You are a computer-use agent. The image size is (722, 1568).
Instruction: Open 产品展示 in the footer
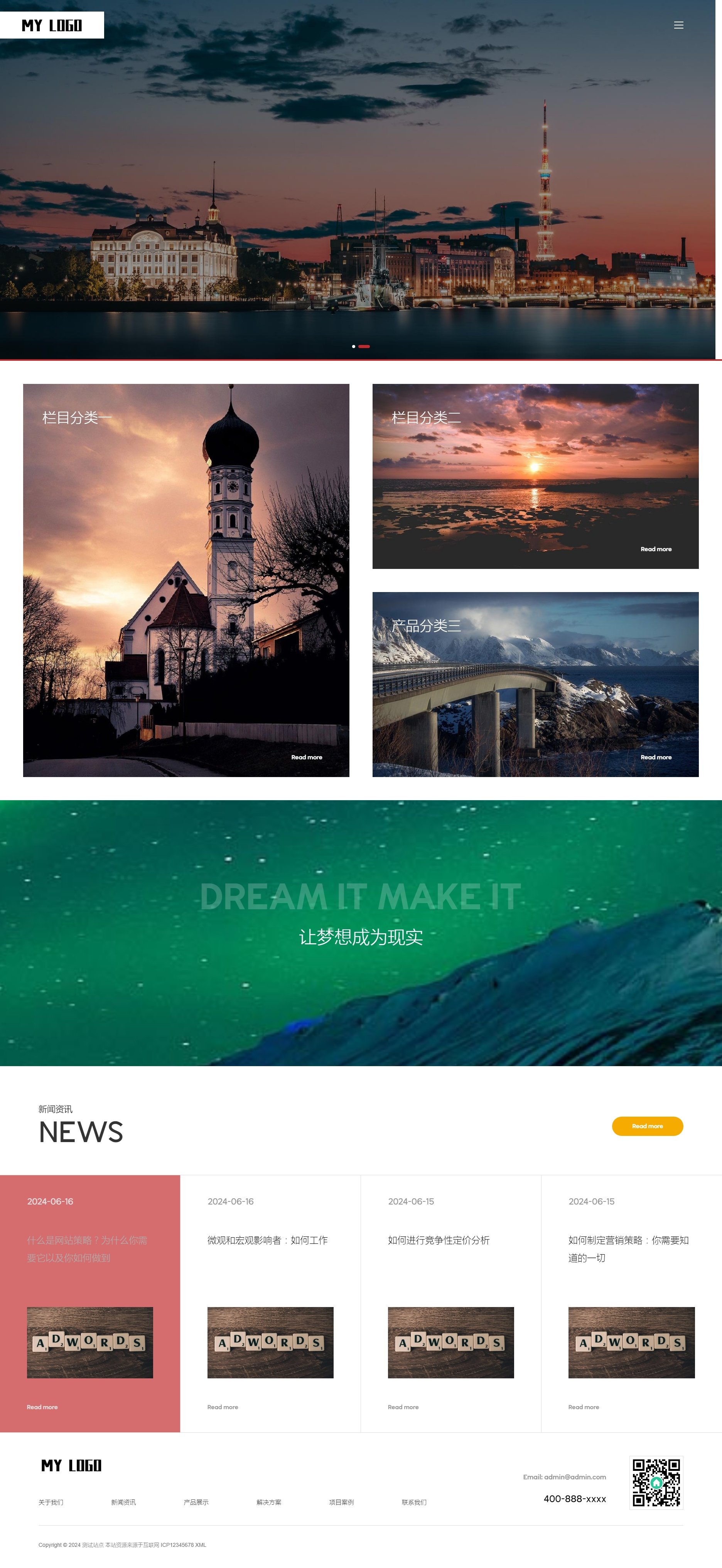coord(196,1502)
